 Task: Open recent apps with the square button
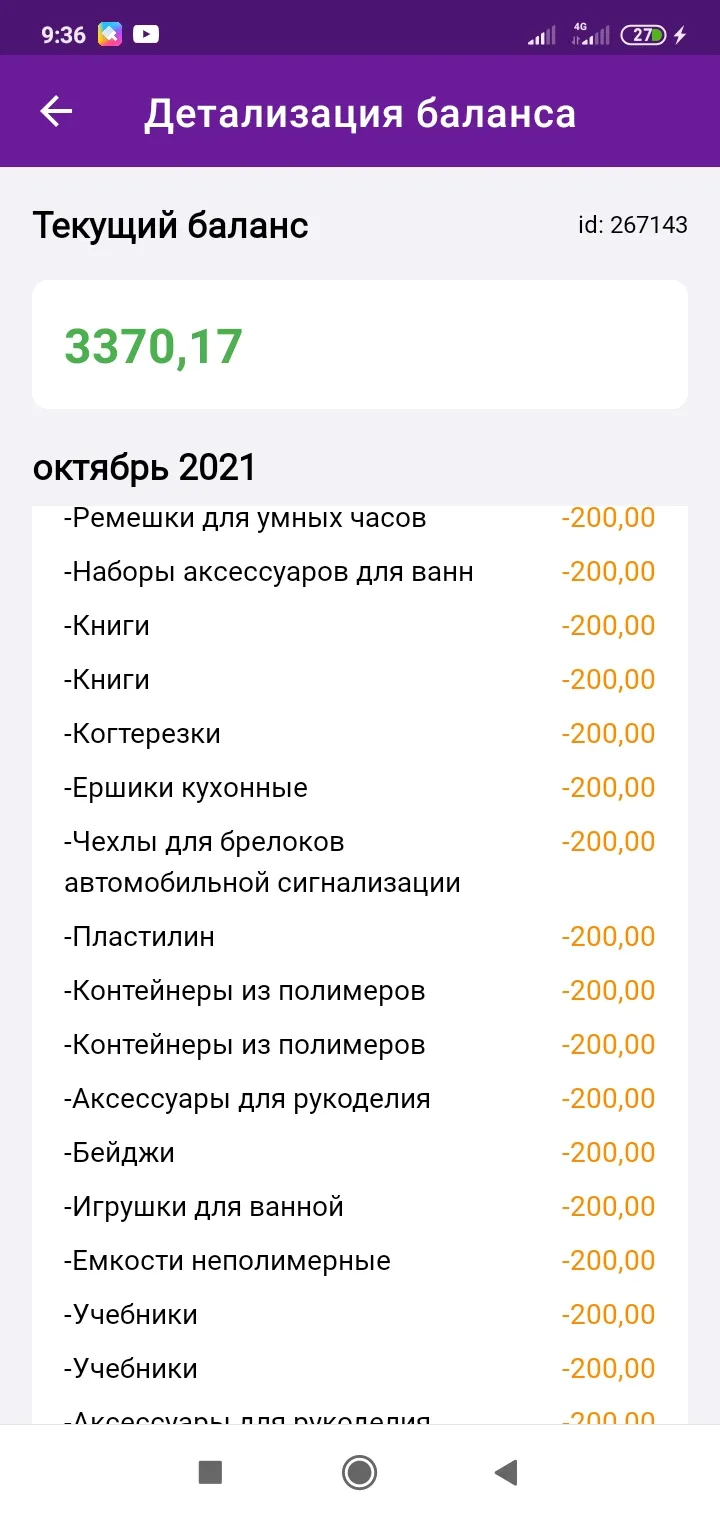click(210, 1472)
